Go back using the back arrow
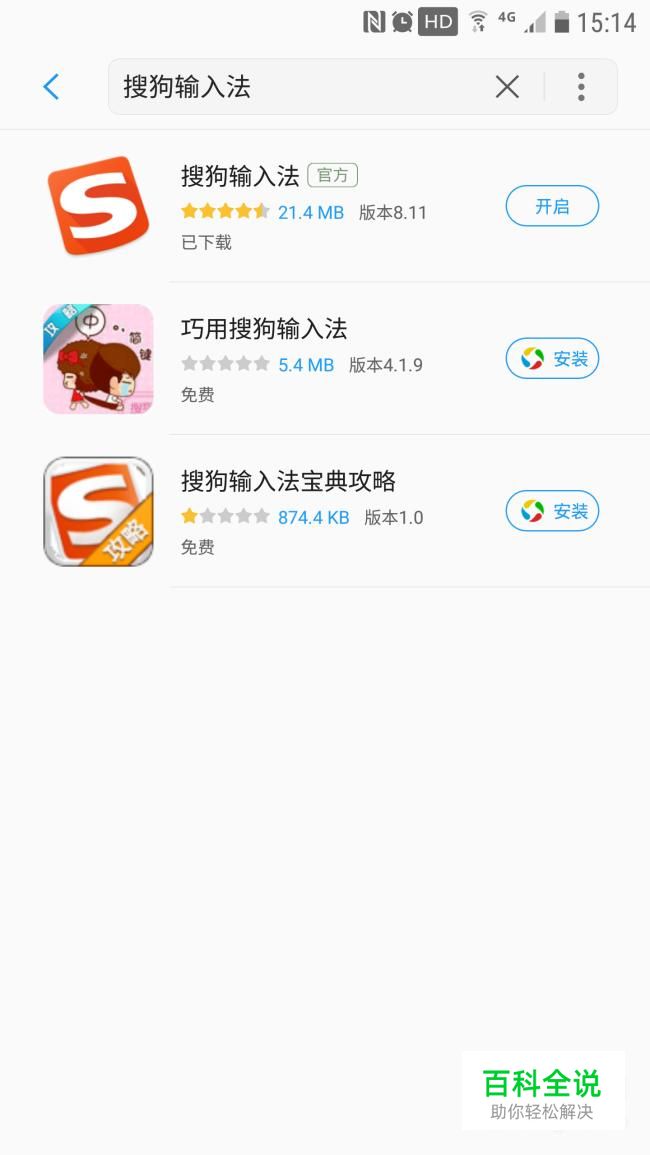Screen dimensions: 650x1155 point(52,87)
